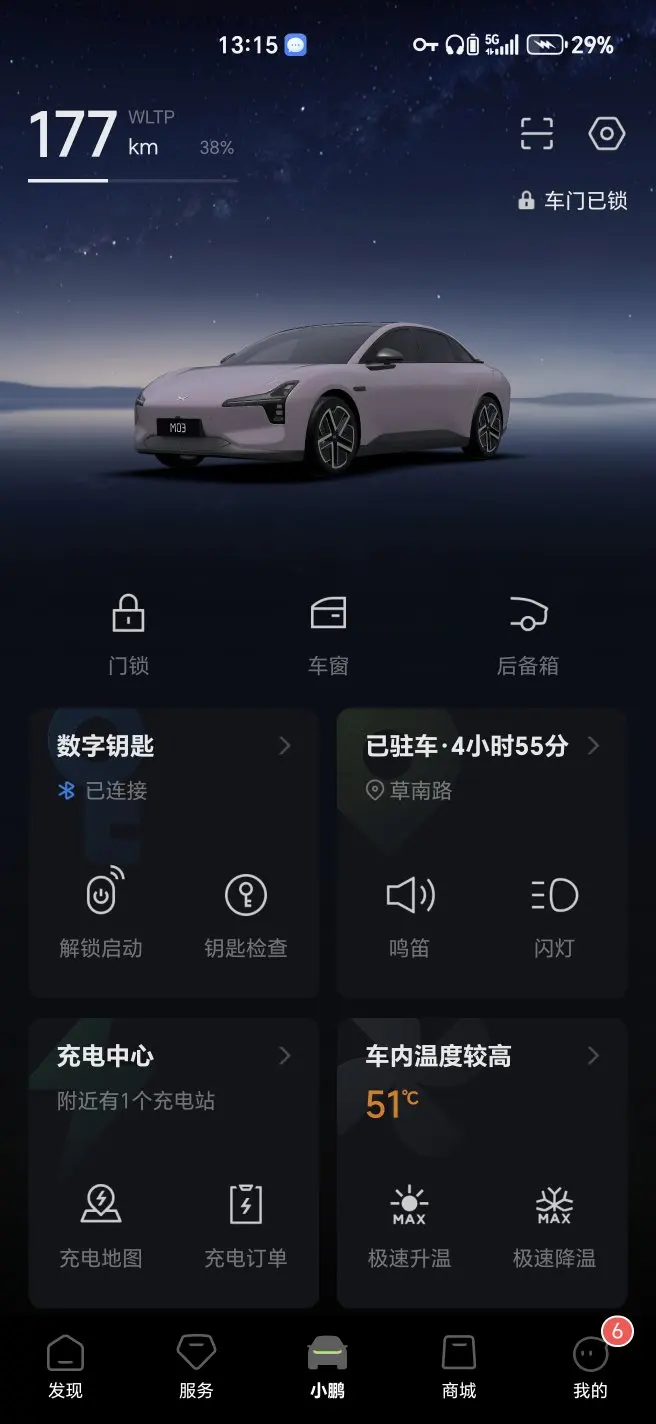Start 极速升温 rapid heating

click(x=409, y=1224)
